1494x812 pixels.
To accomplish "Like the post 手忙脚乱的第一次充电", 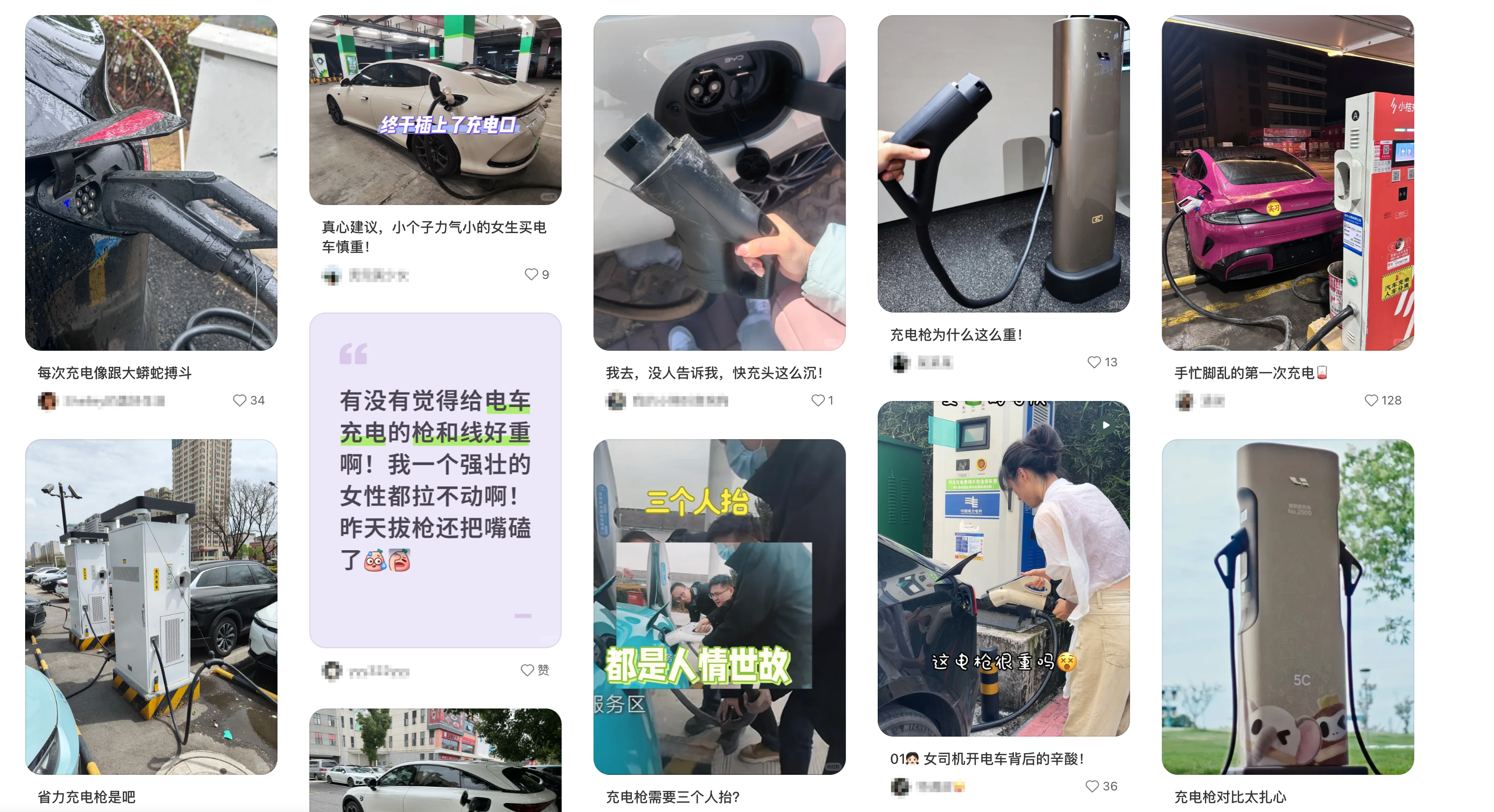I will point(1371,400).
